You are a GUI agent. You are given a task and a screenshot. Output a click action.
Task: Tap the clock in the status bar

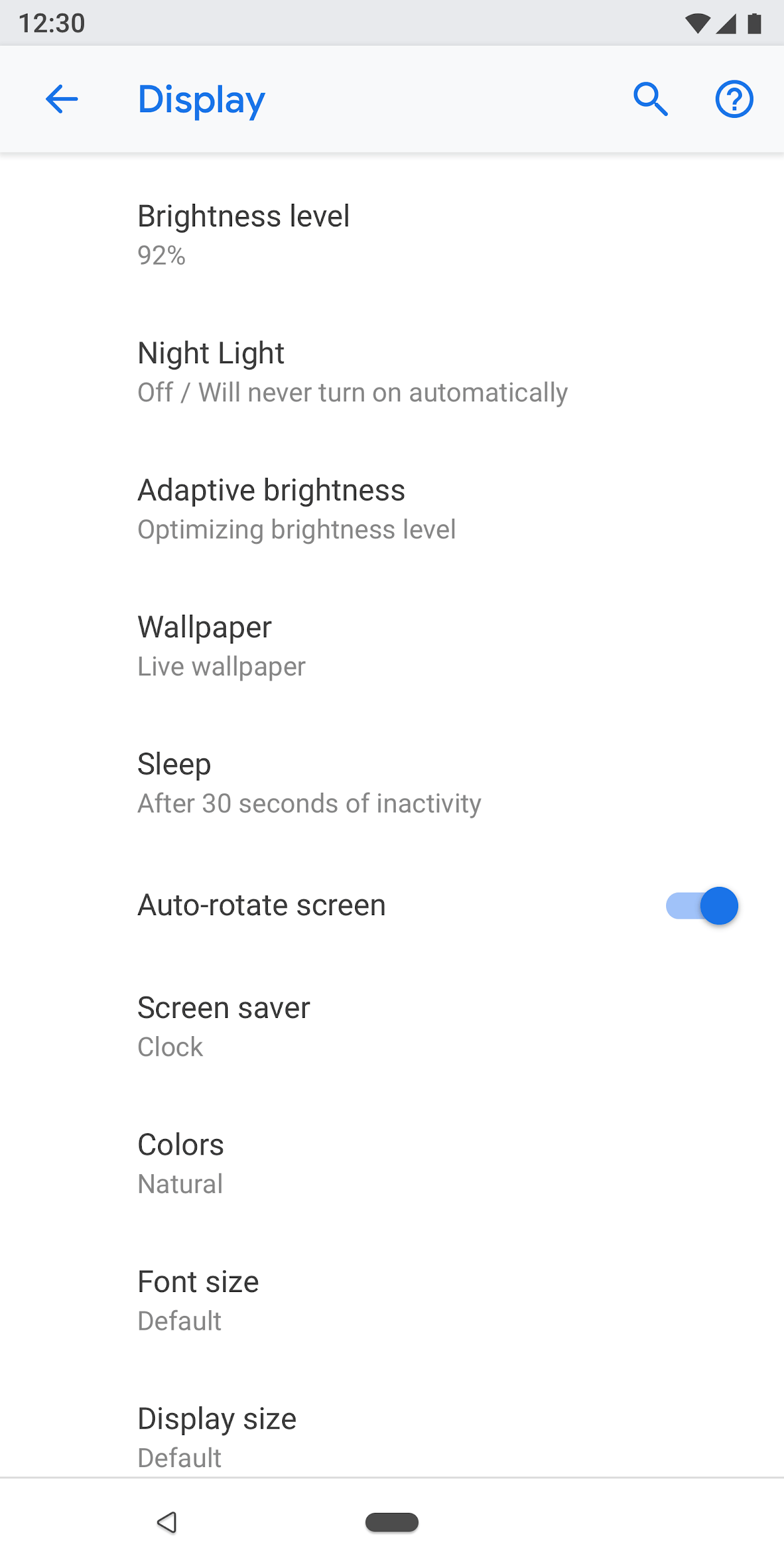(x=50, y=22)
